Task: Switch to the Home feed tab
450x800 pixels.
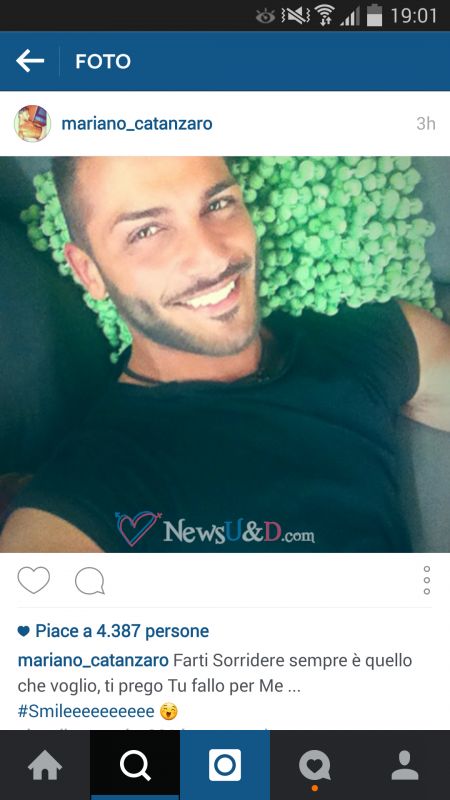Action: click(45, 765)
